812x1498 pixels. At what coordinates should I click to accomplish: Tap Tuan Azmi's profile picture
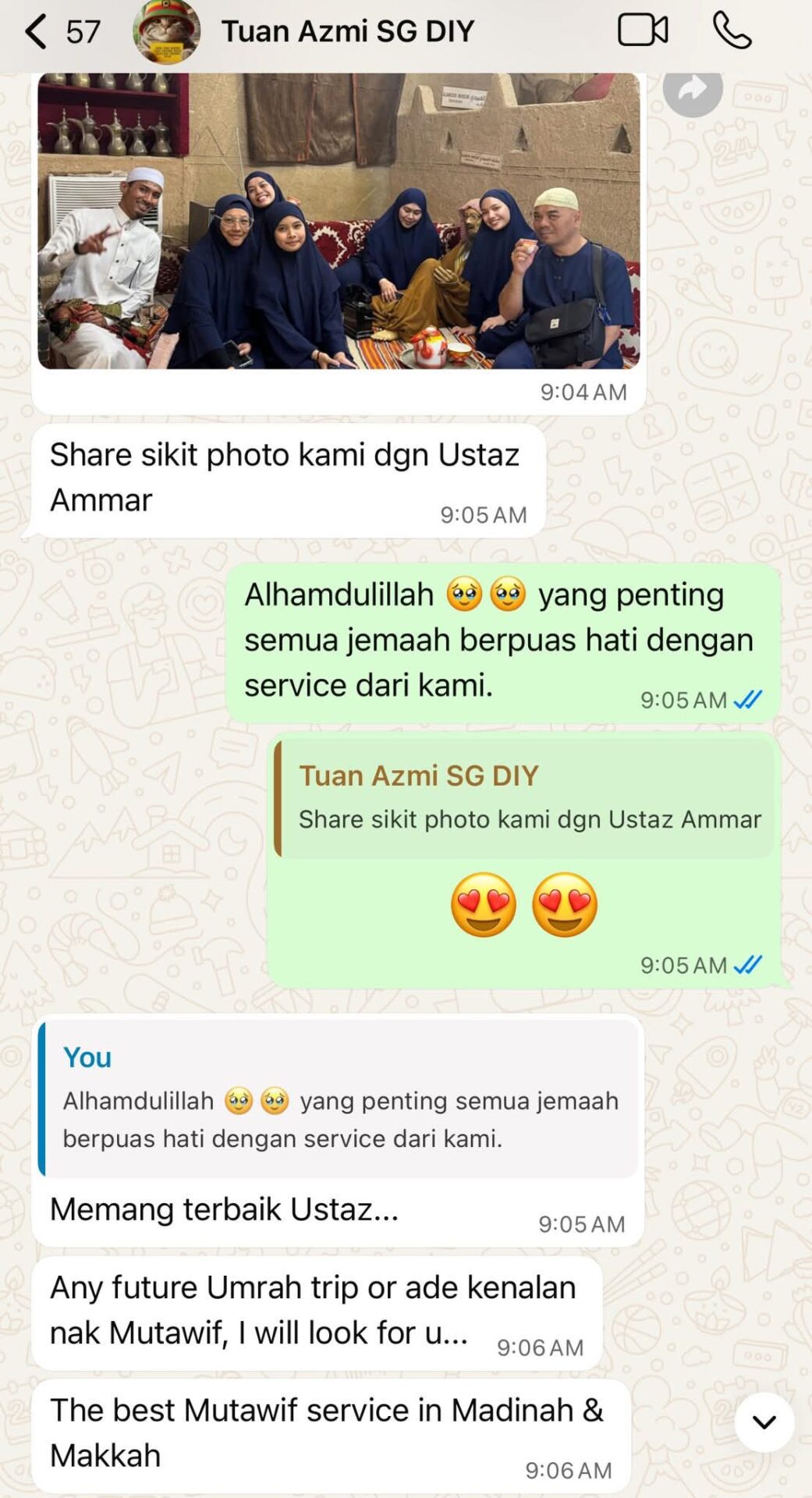pyautogui.click(x=166, y=32)
